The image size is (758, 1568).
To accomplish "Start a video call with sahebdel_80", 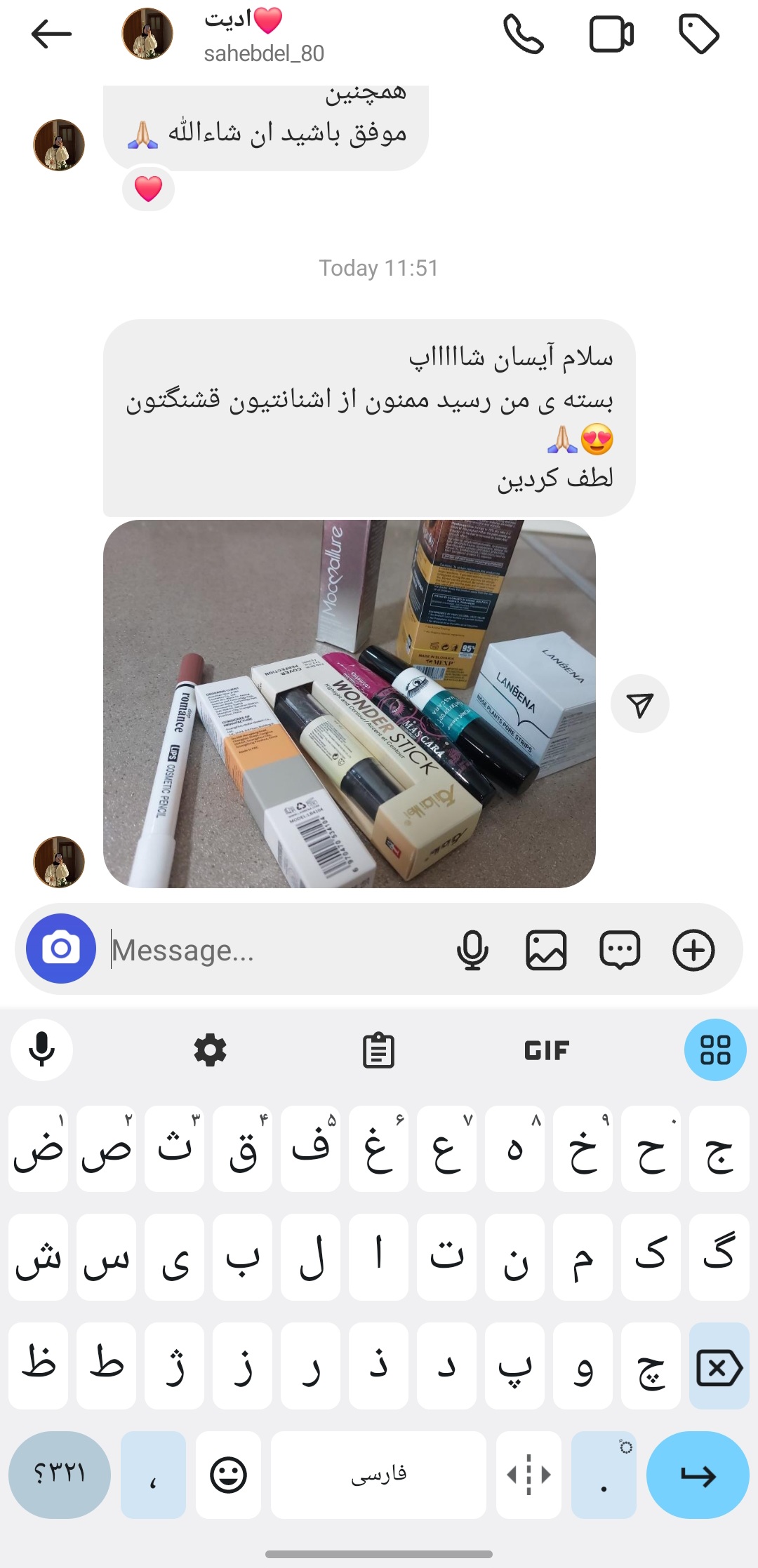I will (x=611, y=34).
